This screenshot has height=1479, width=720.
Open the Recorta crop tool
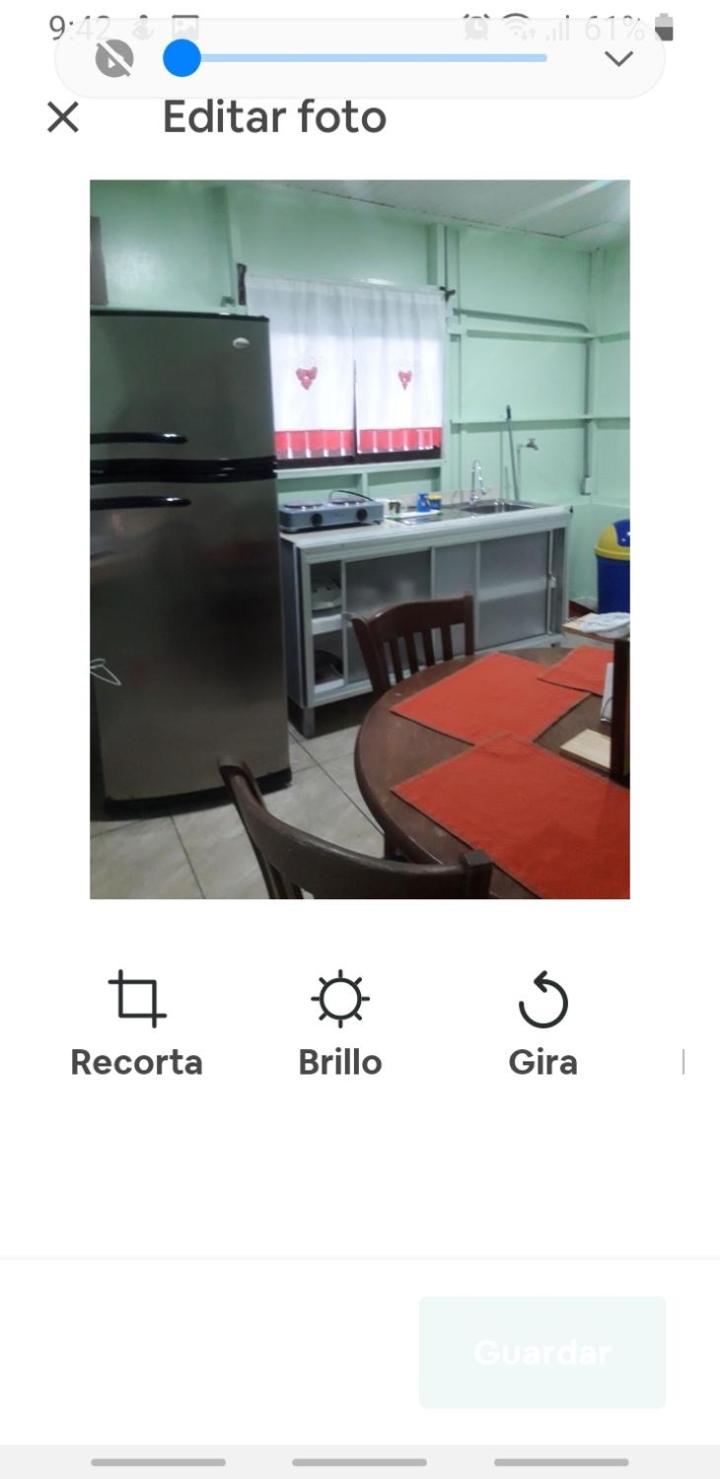click(x=137, y=1024)
